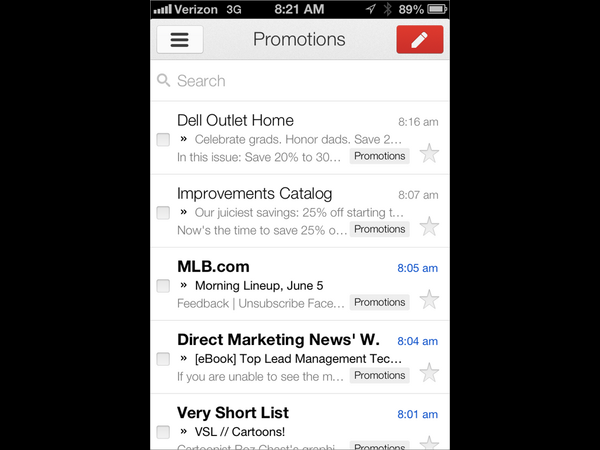This screenshot has width=600, height=450.
Task: Compose a new email
Action: pos(420,40)
